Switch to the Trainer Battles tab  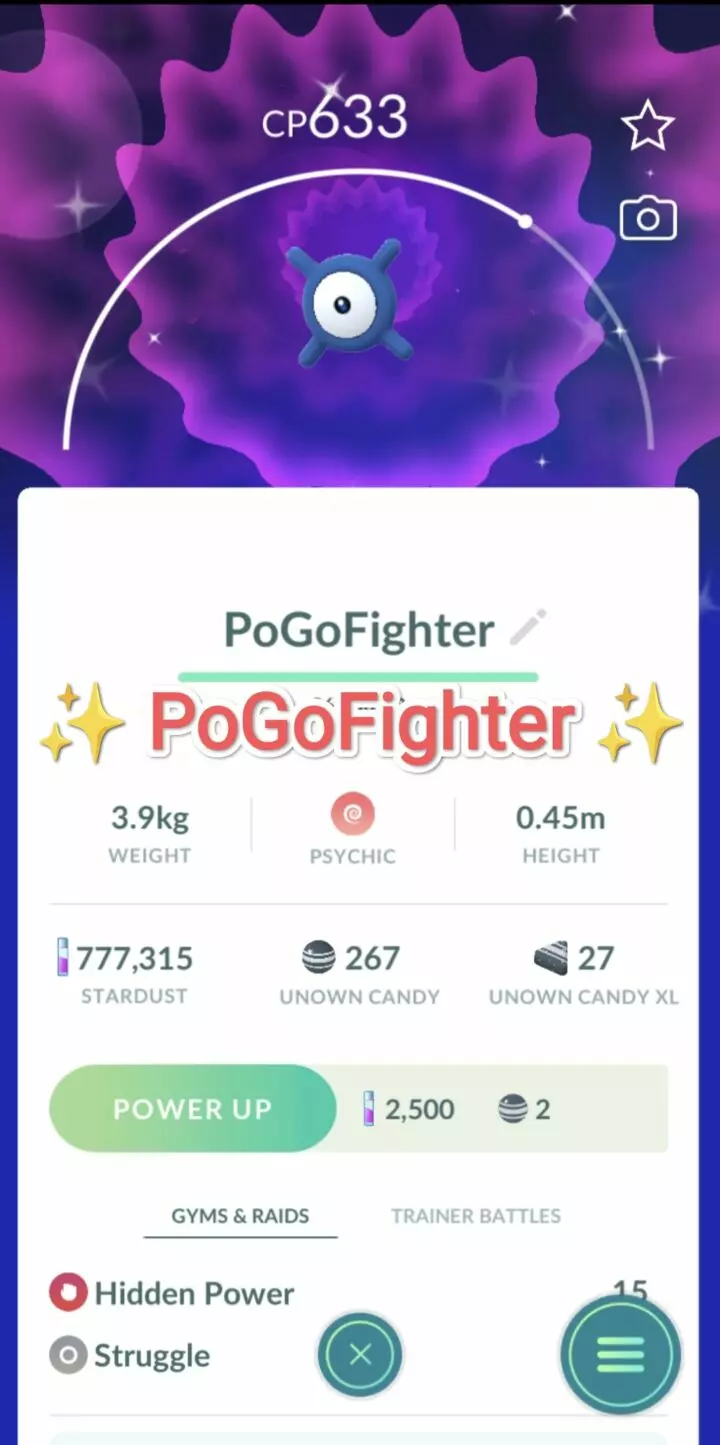coord(475,1216)
